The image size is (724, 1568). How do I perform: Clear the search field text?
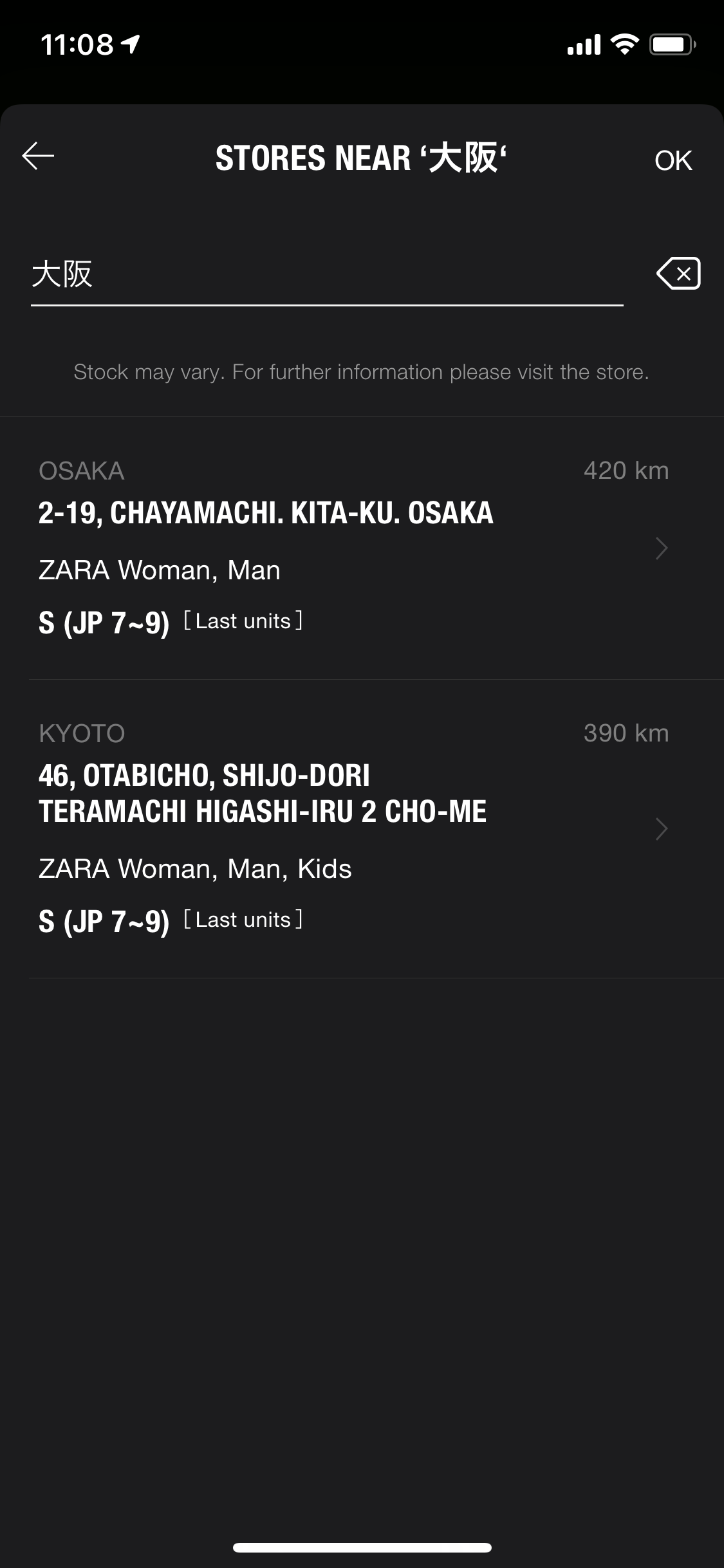[x=678, y=274]
